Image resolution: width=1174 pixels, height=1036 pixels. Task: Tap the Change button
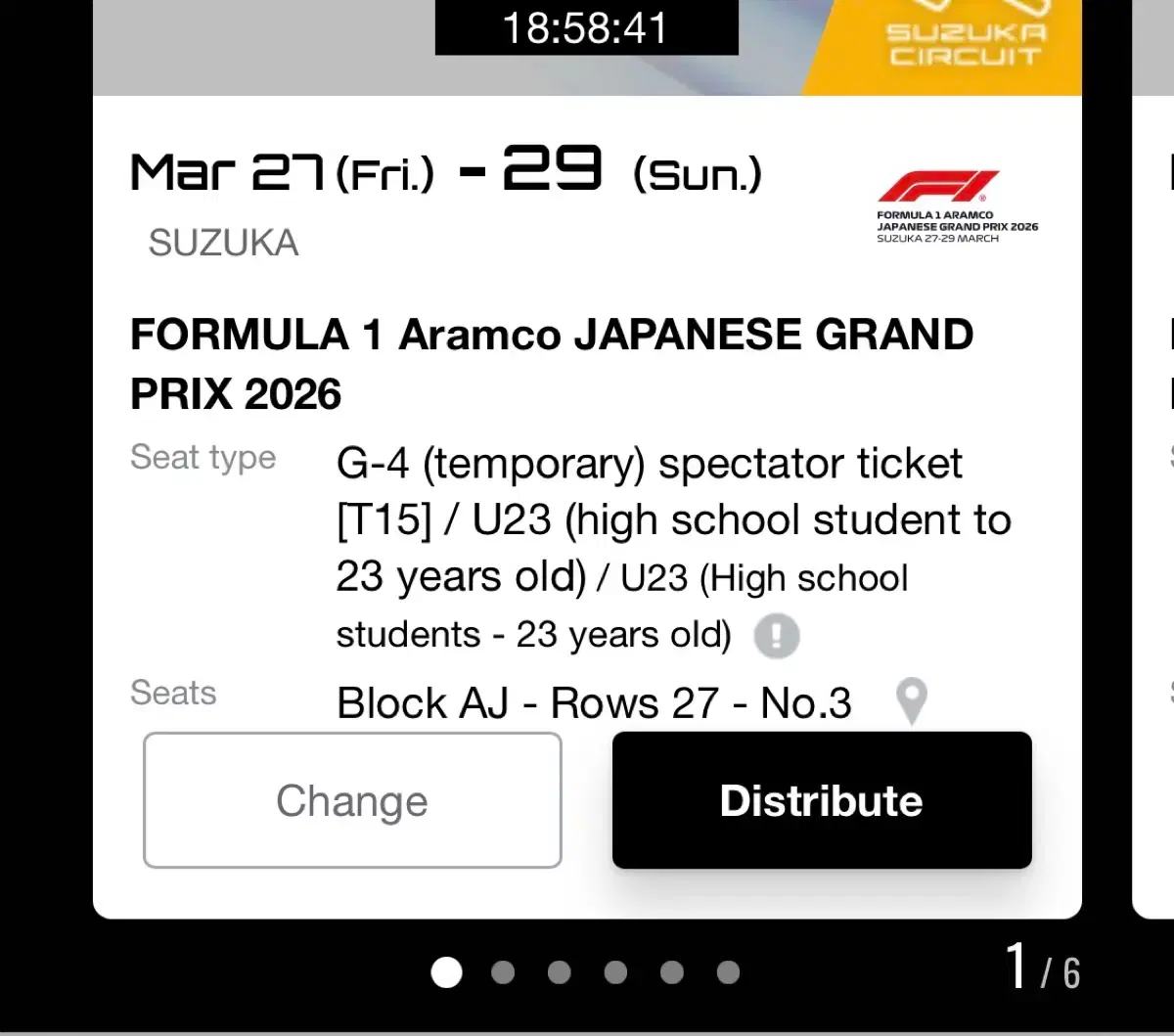[x=352, y=800]
